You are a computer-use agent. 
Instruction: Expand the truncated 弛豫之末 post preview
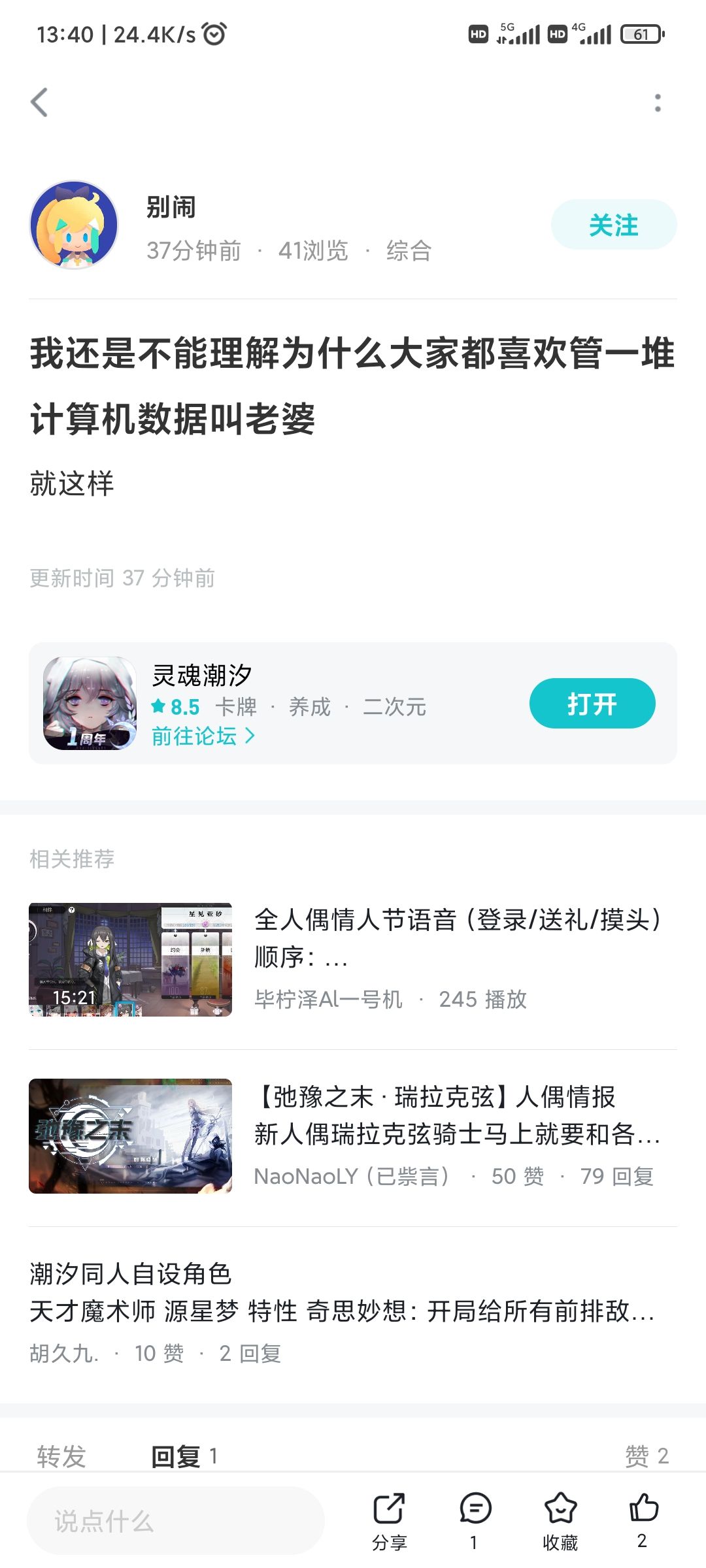click(x=458, y=1137)
